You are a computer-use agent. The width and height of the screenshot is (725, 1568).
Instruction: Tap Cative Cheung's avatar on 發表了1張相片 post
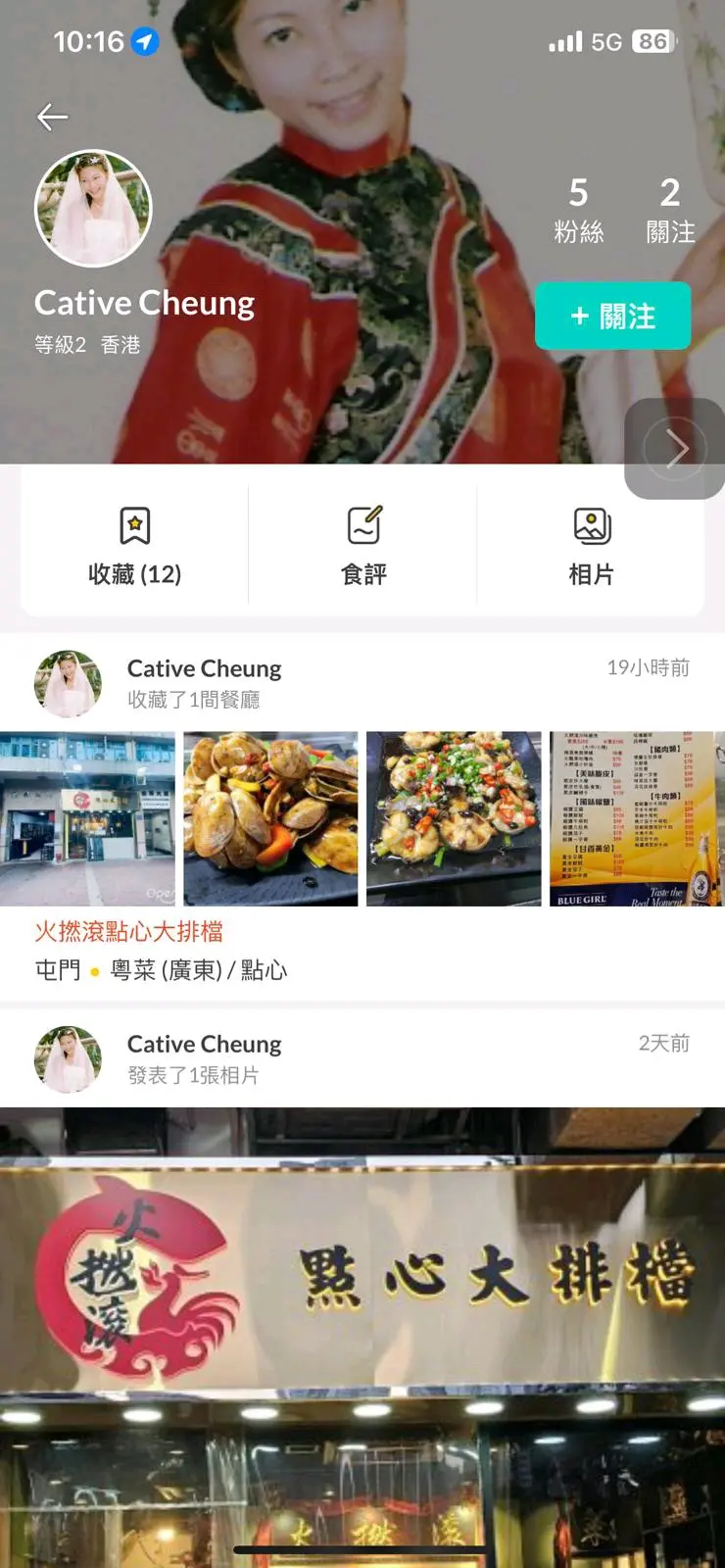pyautogui.click(x=68, y=1059)
